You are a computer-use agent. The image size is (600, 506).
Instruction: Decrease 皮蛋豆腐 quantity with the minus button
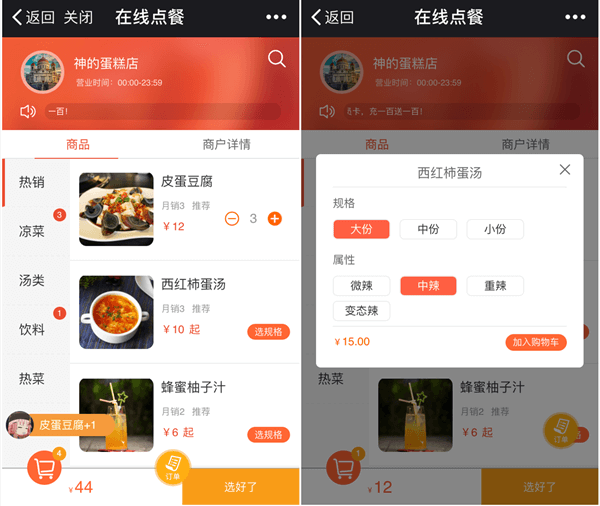coord(232,218)
